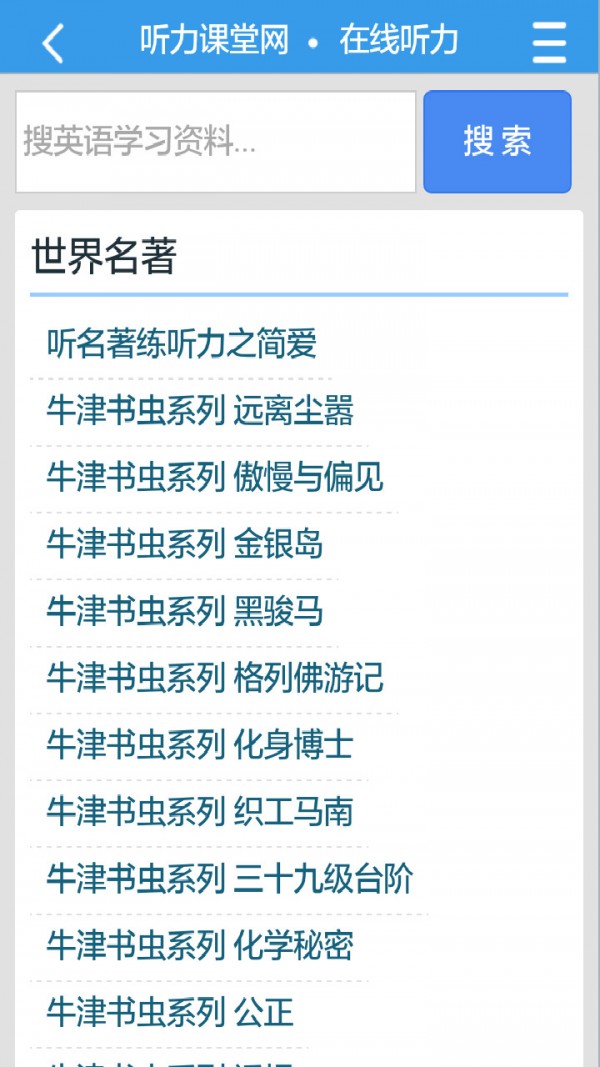The width and height of the screenshot is (600, 1067).
Task: Open 牛津书虫系列 黑骏马
Action: (185, 611)
